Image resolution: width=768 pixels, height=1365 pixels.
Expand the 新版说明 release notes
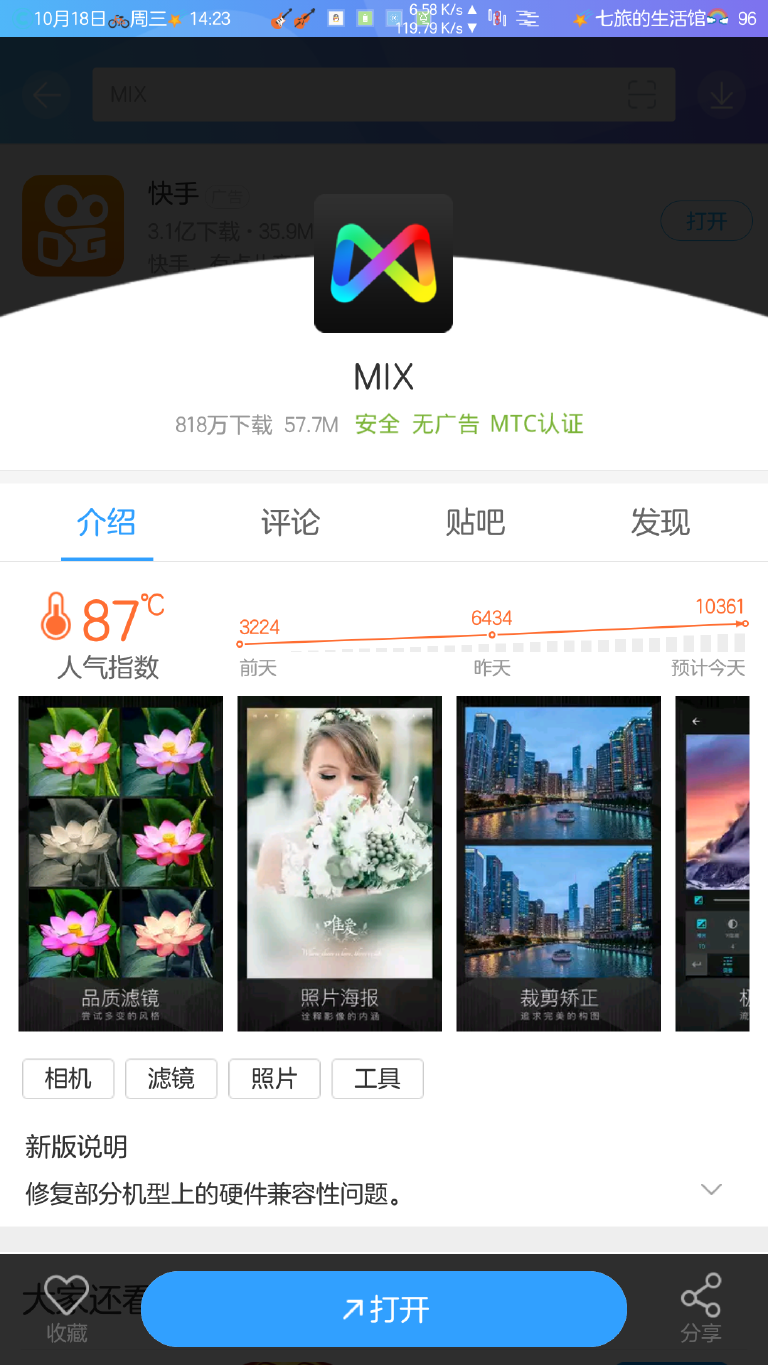click(711, 1189)
